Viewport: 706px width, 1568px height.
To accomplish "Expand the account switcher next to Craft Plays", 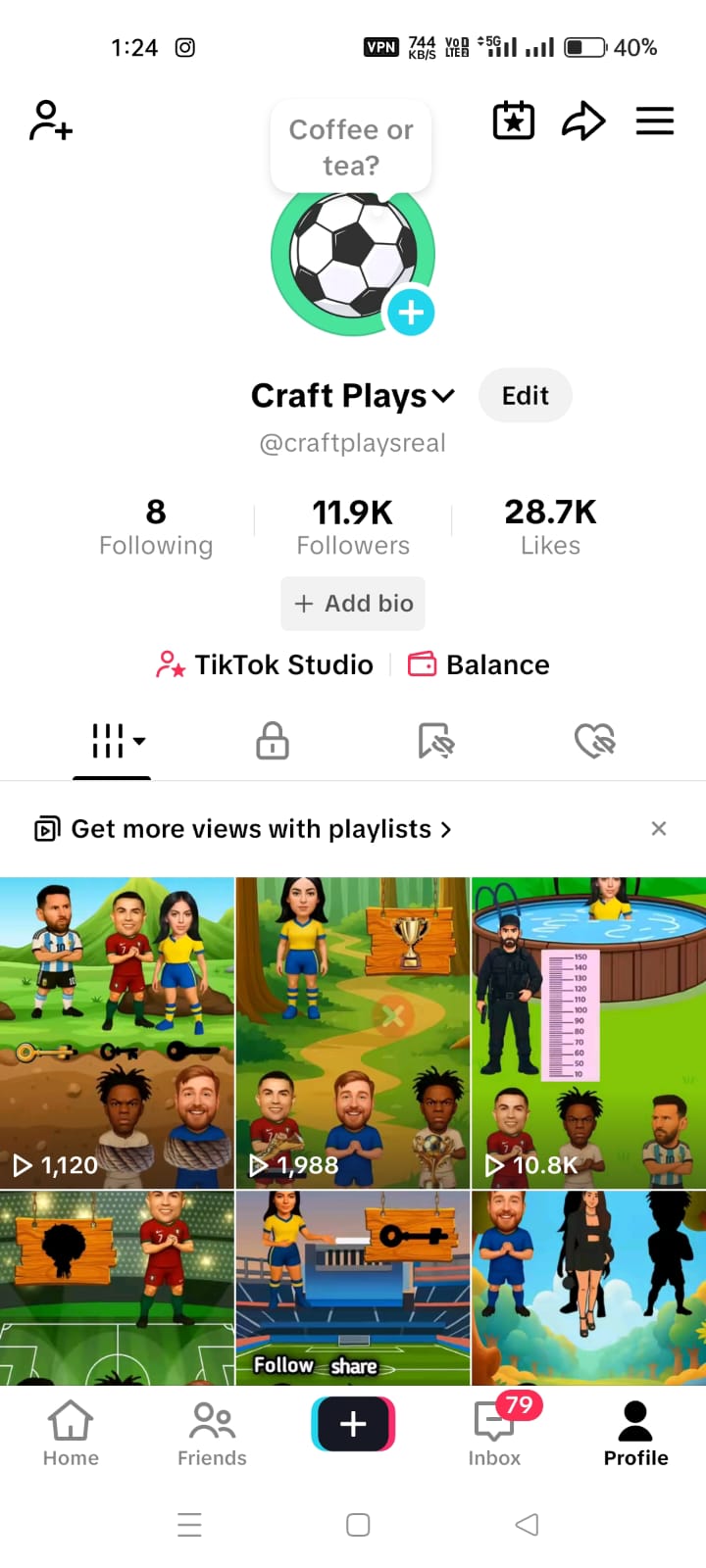I will point(442,396).
